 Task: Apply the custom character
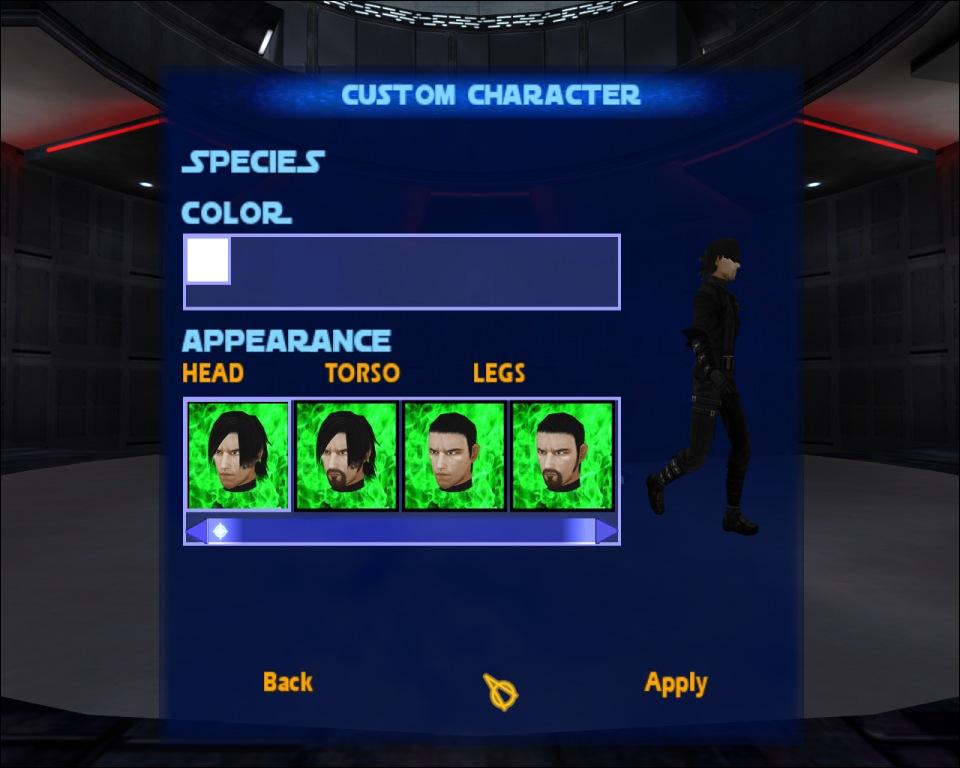point(676,683)
